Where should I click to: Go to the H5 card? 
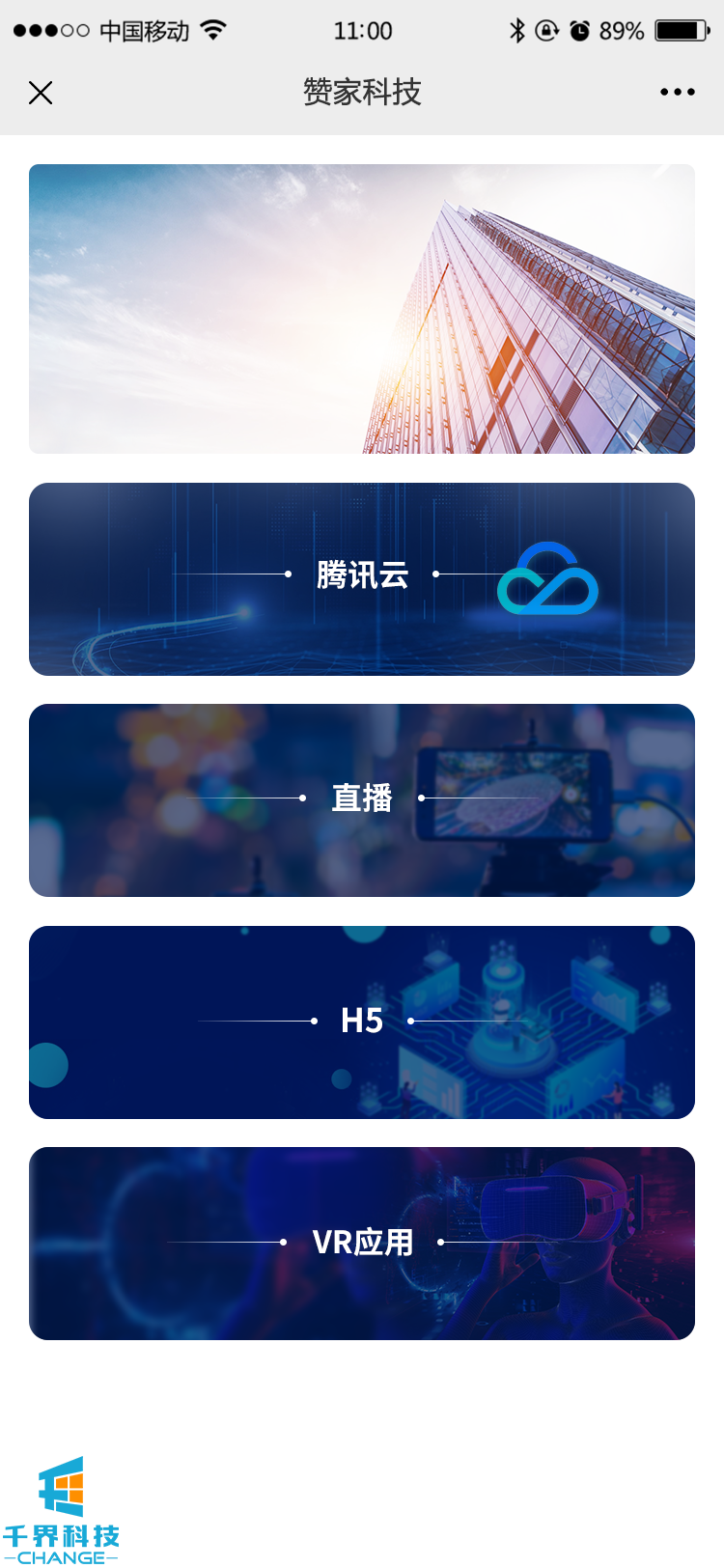click(x=362, y=1022)
